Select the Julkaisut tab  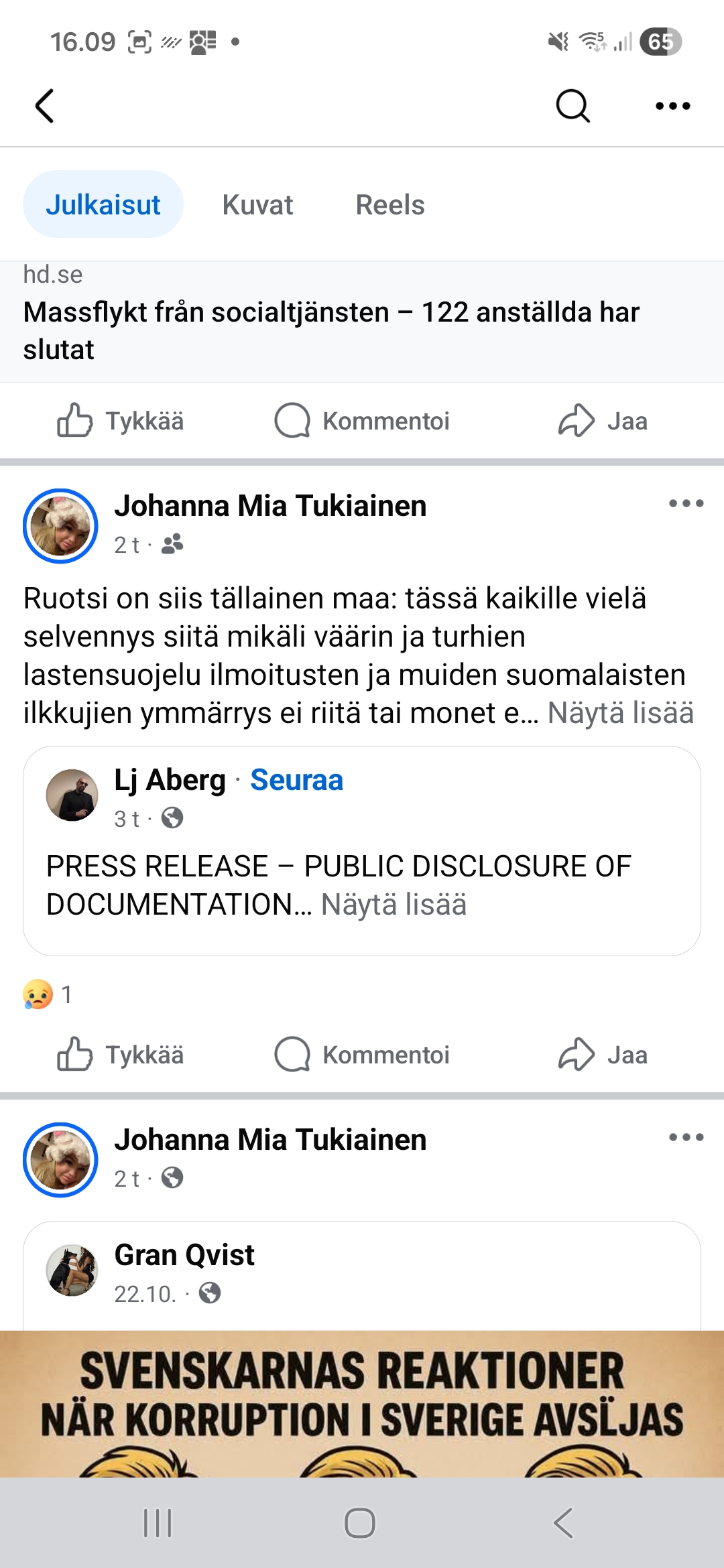(x=103, y=205)
